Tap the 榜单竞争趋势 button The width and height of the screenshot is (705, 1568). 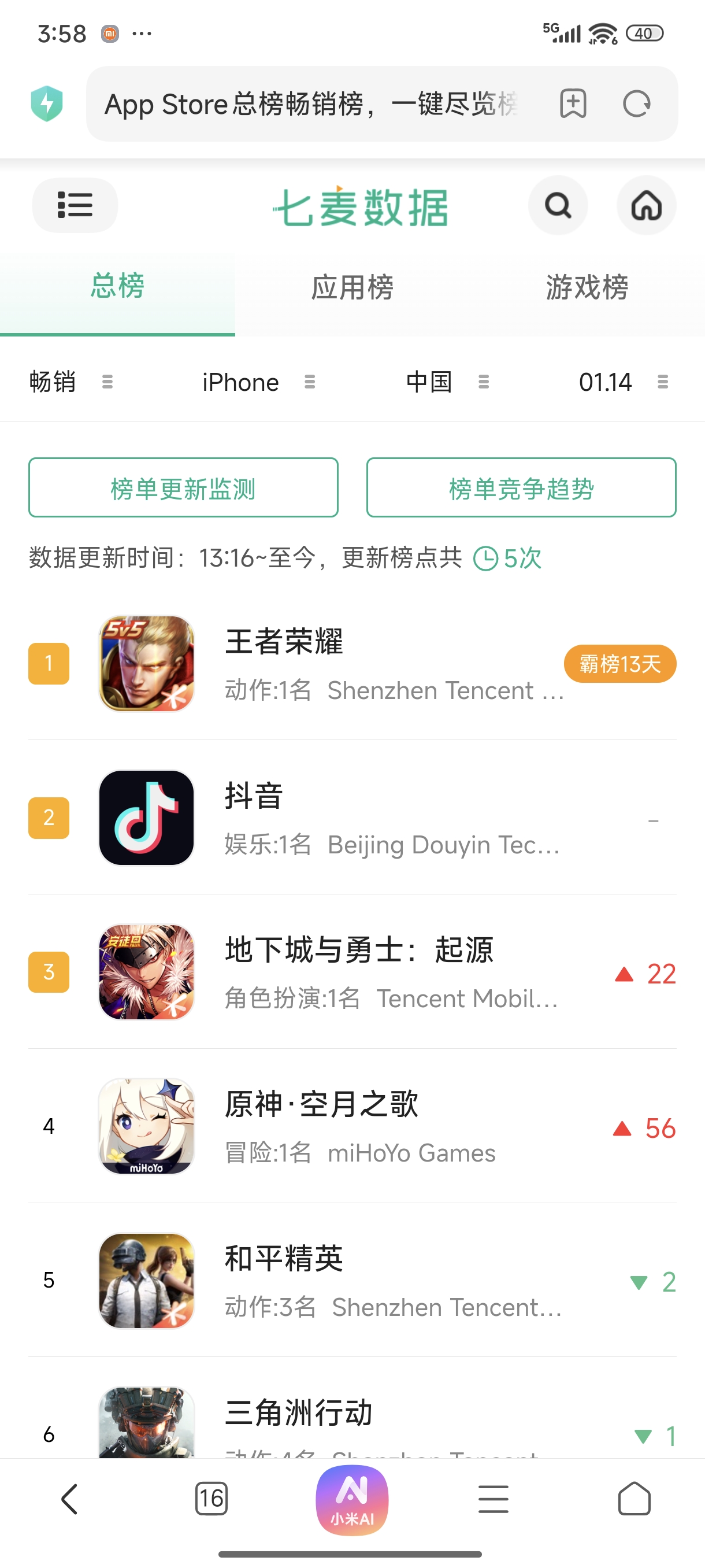pos(521,488)
